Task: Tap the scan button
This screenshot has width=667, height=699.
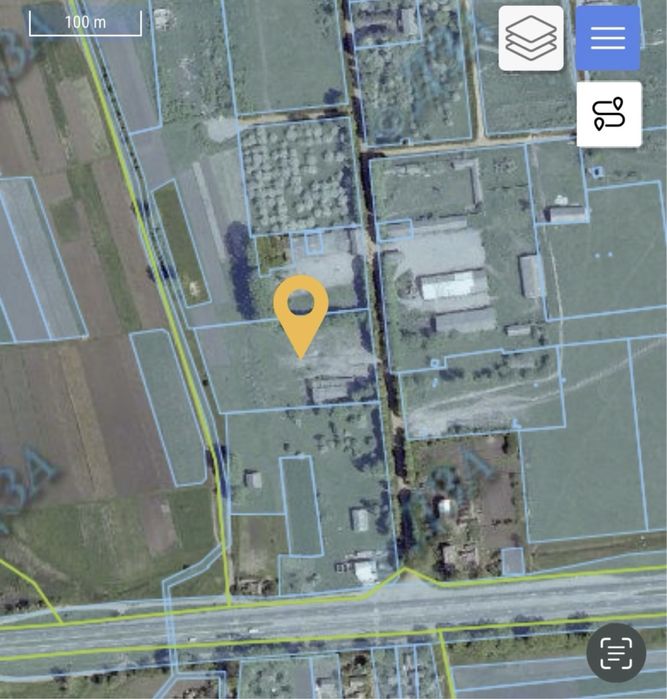Action: (x=617, y=654)
